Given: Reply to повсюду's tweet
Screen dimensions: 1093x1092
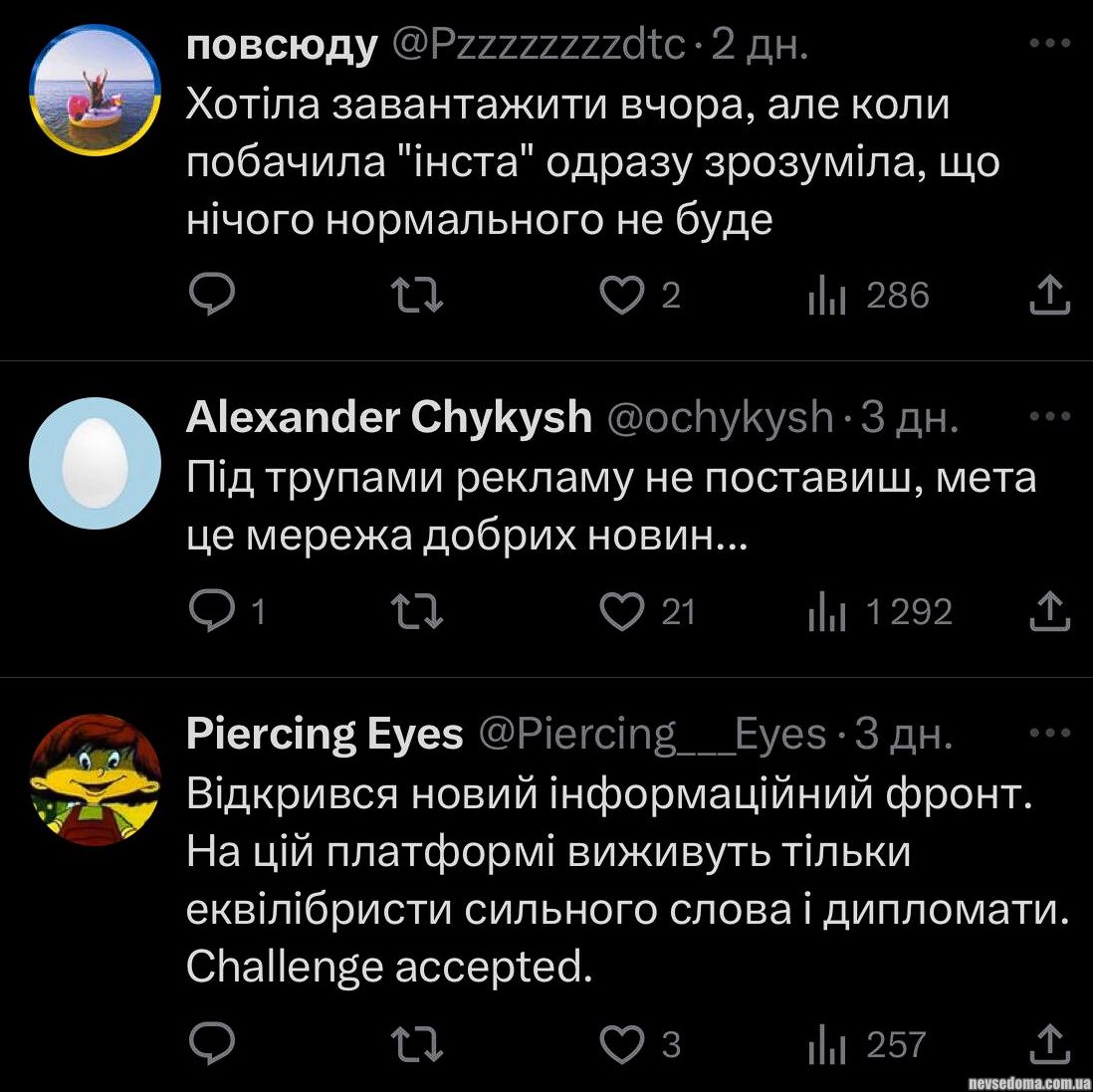Looking at the screenshot, I should pos(212,296).
